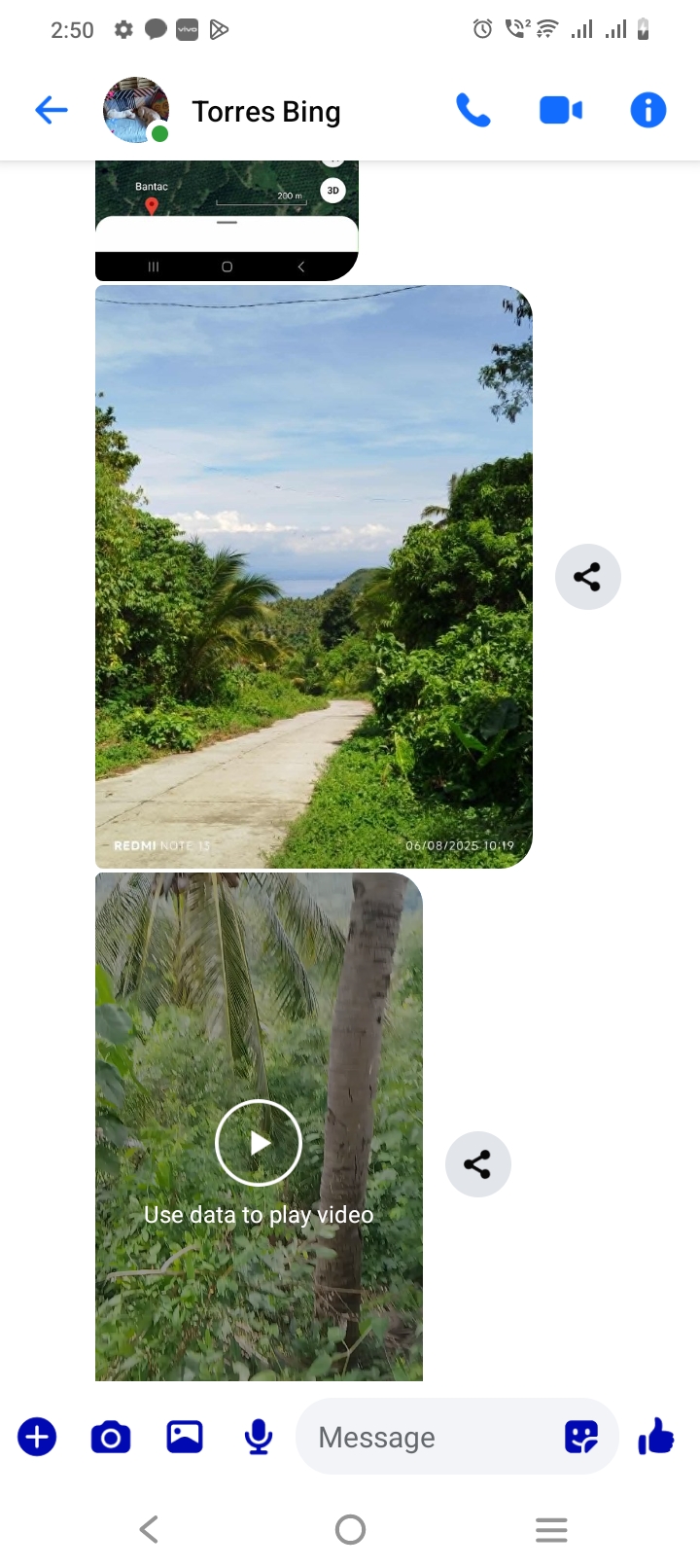Open the camera to take a photo
This screenshot has height=1568, width=700.
point(111,1437)
